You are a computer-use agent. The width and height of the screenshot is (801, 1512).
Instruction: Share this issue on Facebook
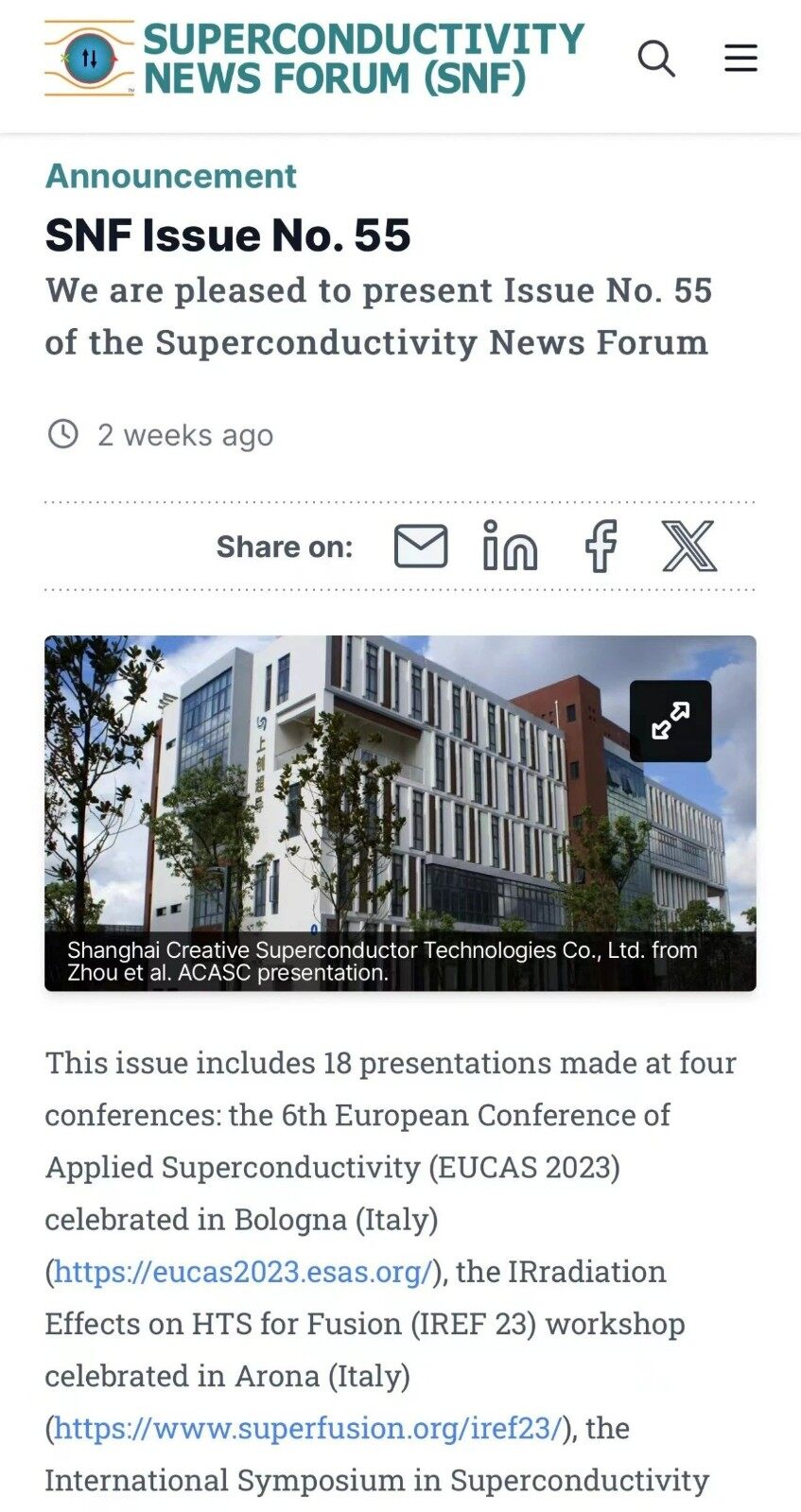pyautogui.click(x=601, y=546)
